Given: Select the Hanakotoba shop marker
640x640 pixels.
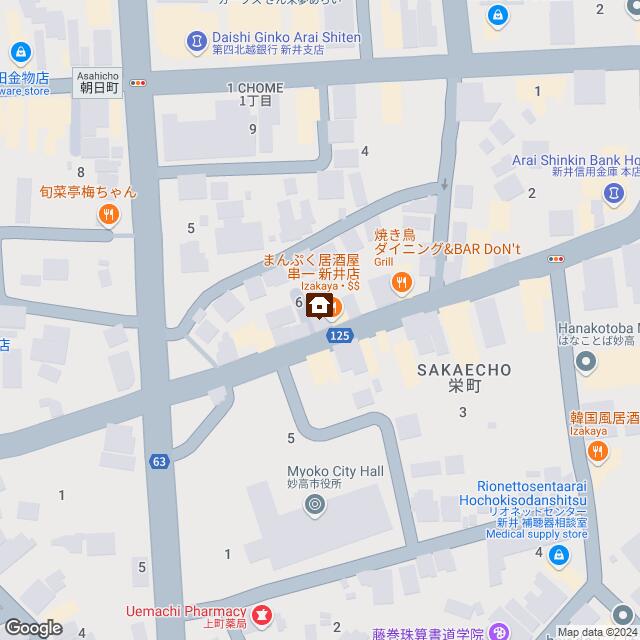Looking at the screenshot, I should [x=582, y=365].
